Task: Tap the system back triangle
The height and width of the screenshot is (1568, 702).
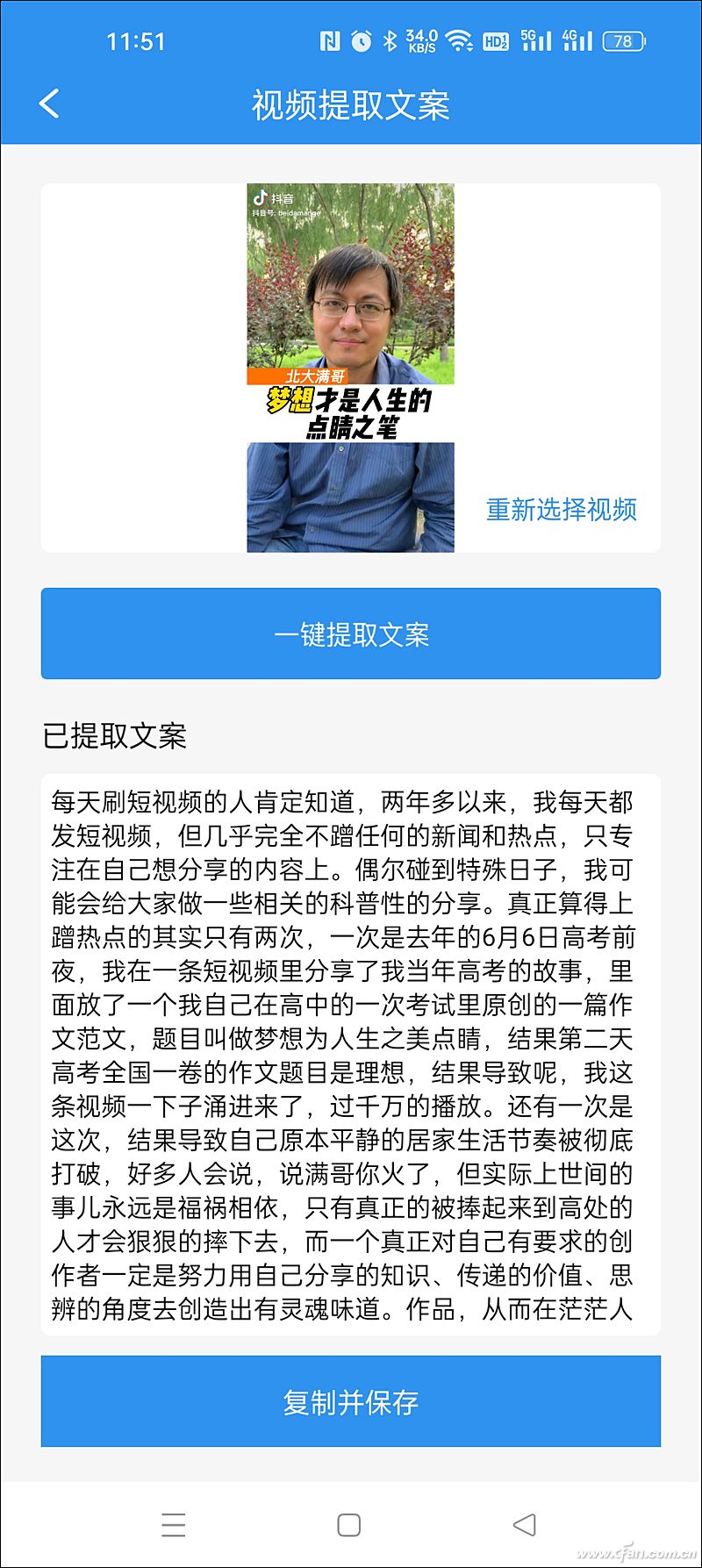Action: point(525,1525)
